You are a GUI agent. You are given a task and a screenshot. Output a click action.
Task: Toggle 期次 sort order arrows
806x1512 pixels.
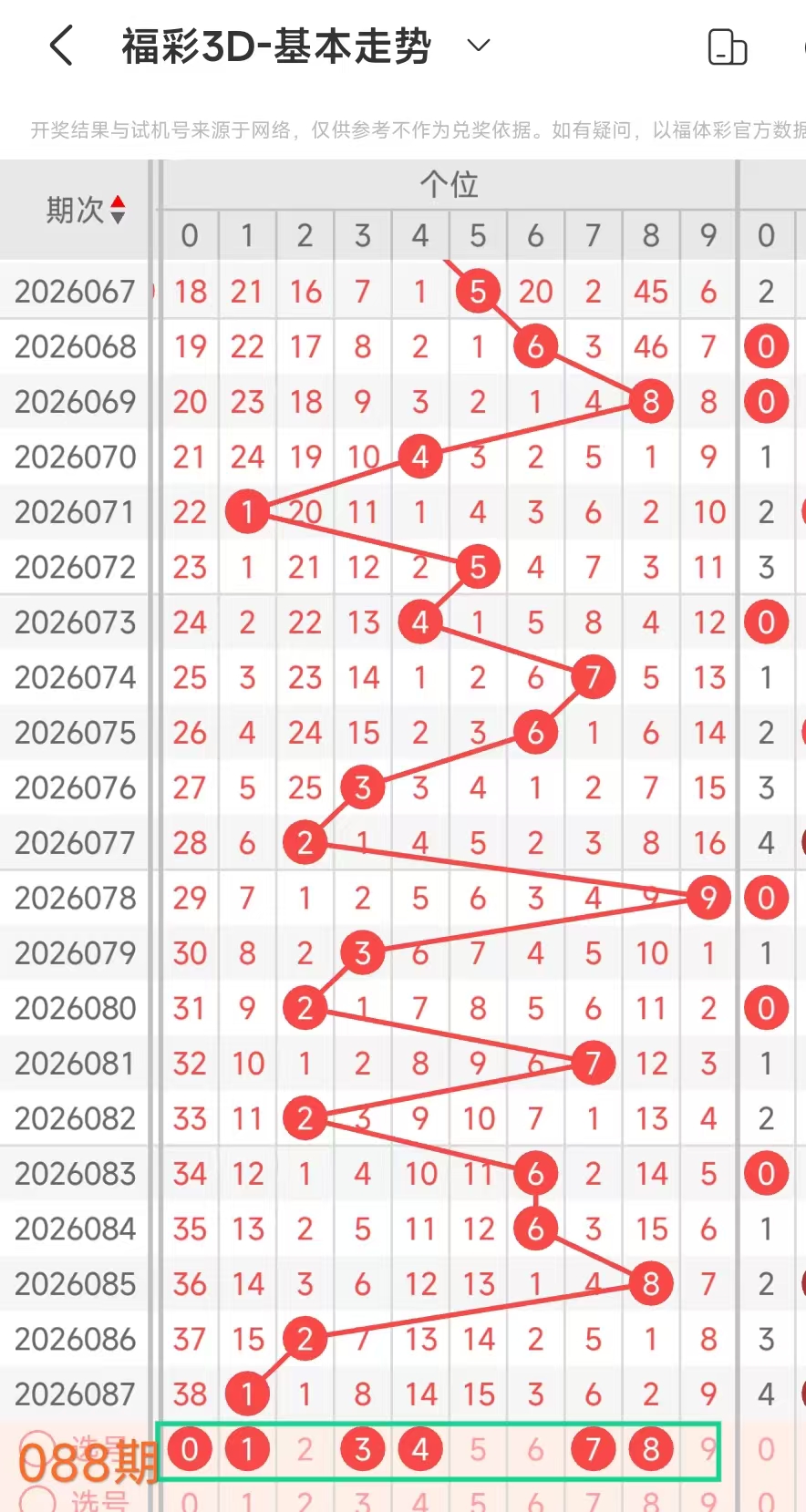pyautogui.click(x=118, y=210)
